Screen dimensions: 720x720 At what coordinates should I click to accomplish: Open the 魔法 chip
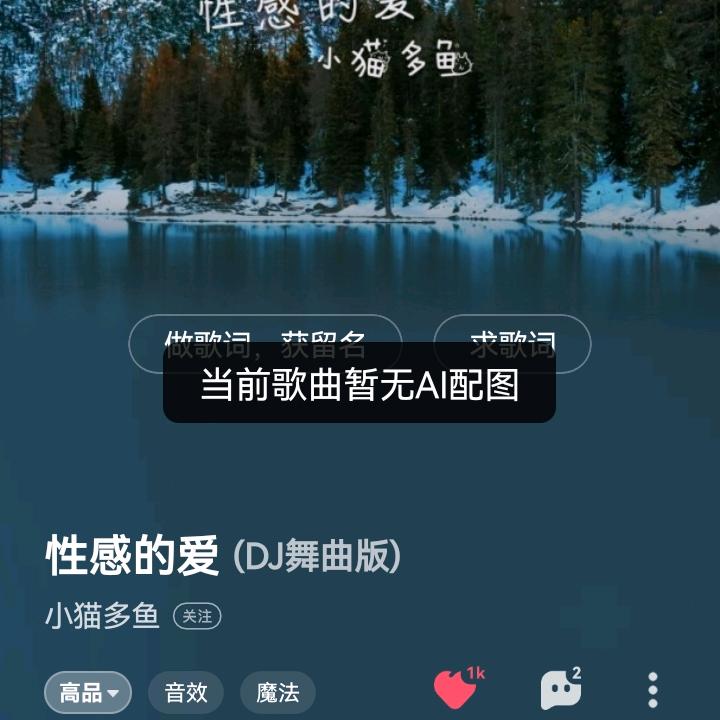[x=277, y=692]
